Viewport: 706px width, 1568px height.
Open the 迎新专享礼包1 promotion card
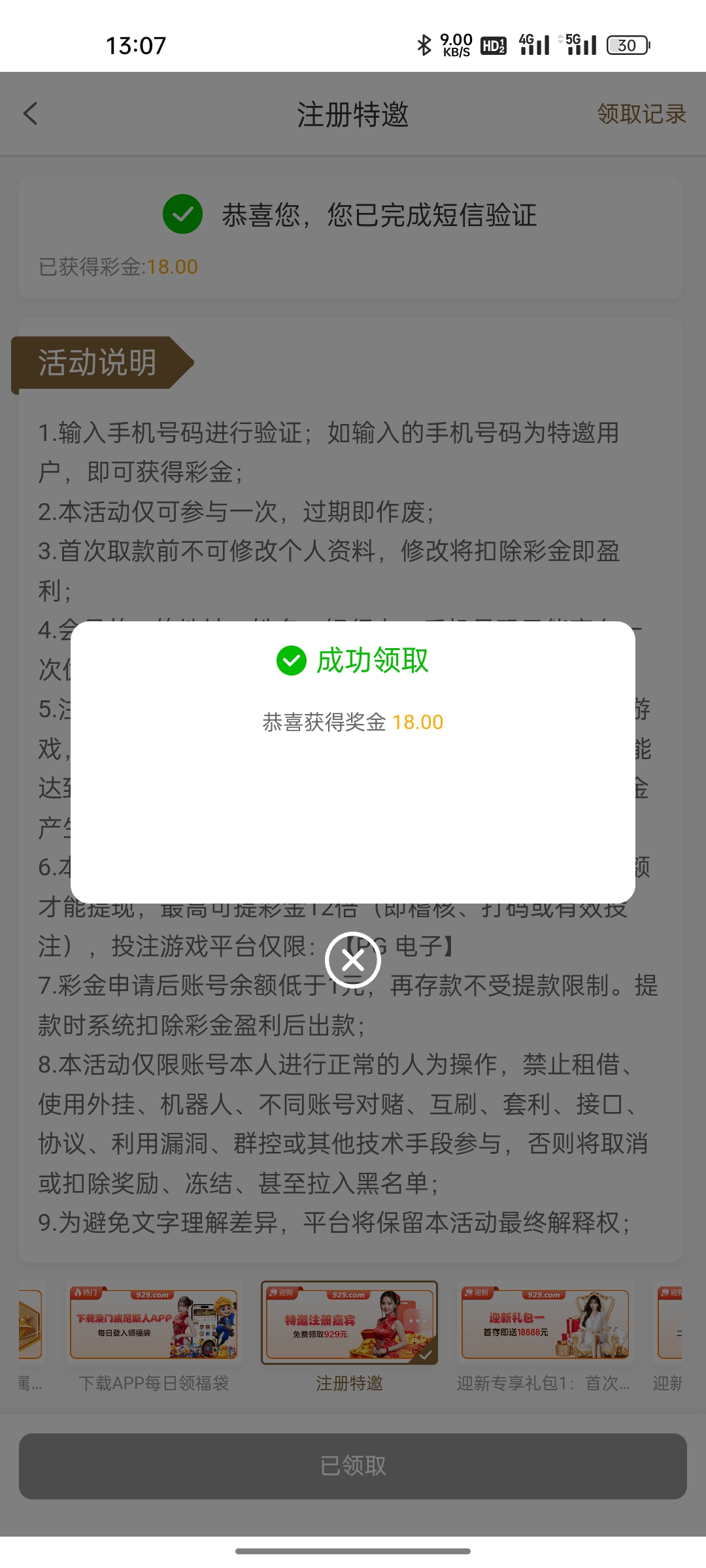[545, 1324]
